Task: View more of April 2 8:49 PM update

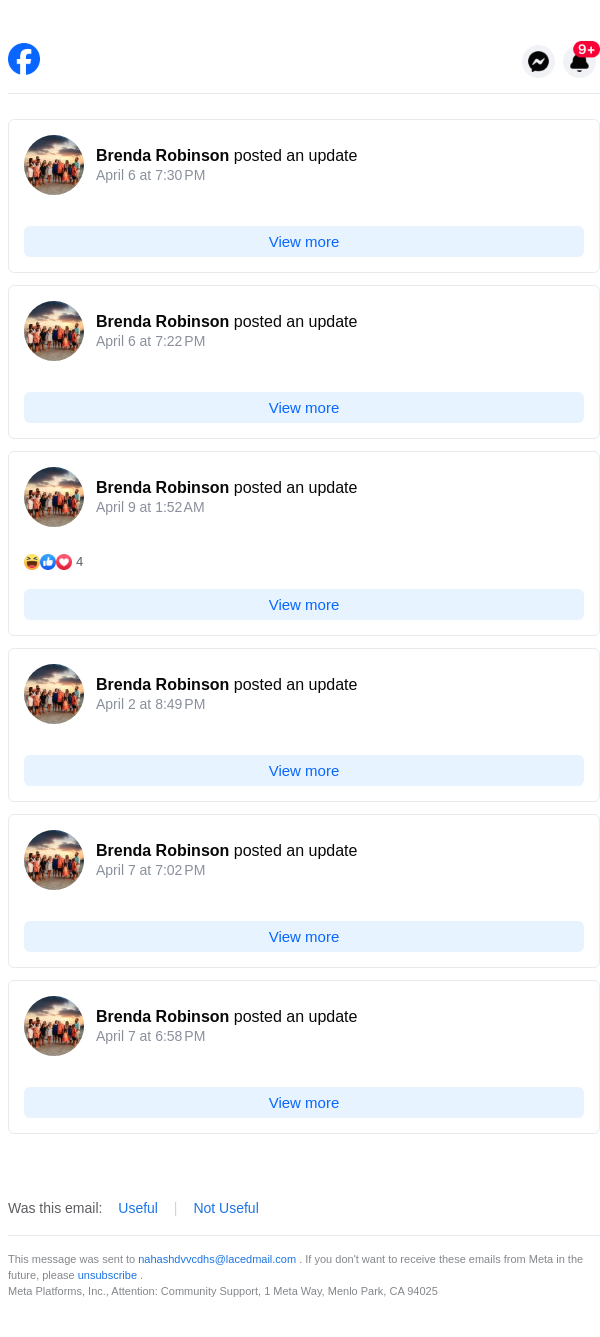Action: [304, 771]
